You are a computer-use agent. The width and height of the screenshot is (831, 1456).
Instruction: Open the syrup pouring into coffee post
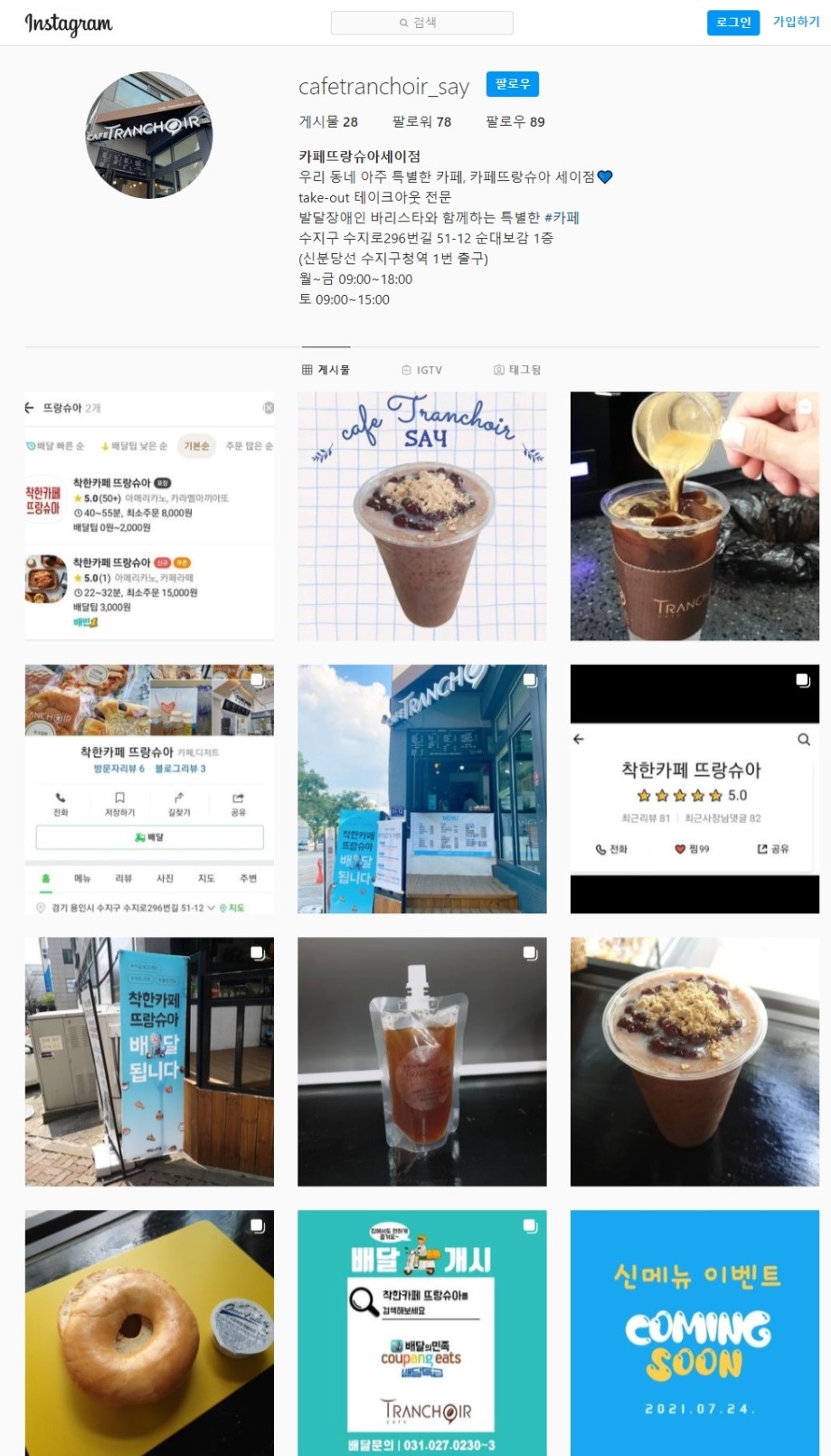694,516
